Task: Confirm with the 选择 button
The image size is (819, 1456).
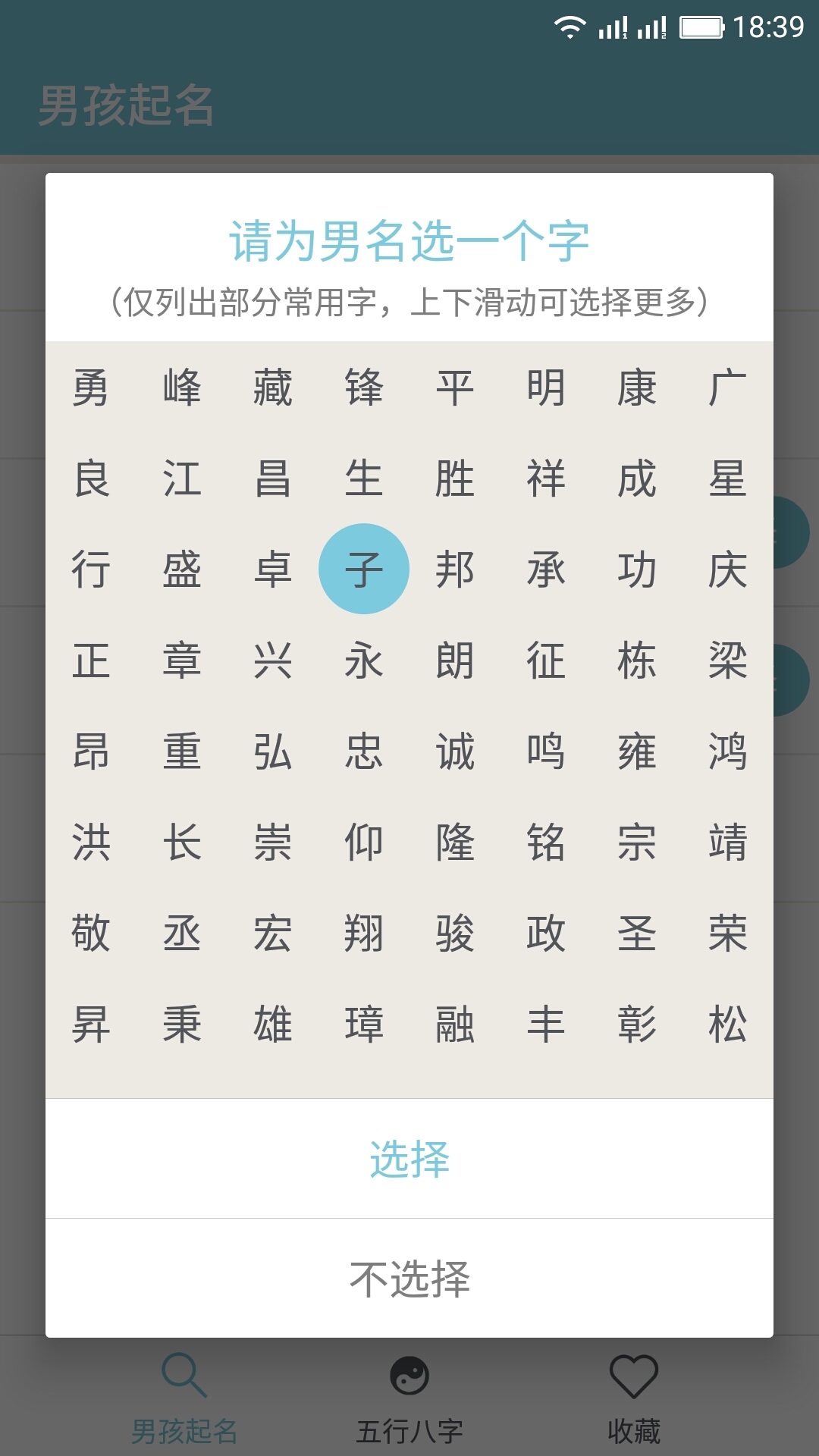Action: point(409,1159)
